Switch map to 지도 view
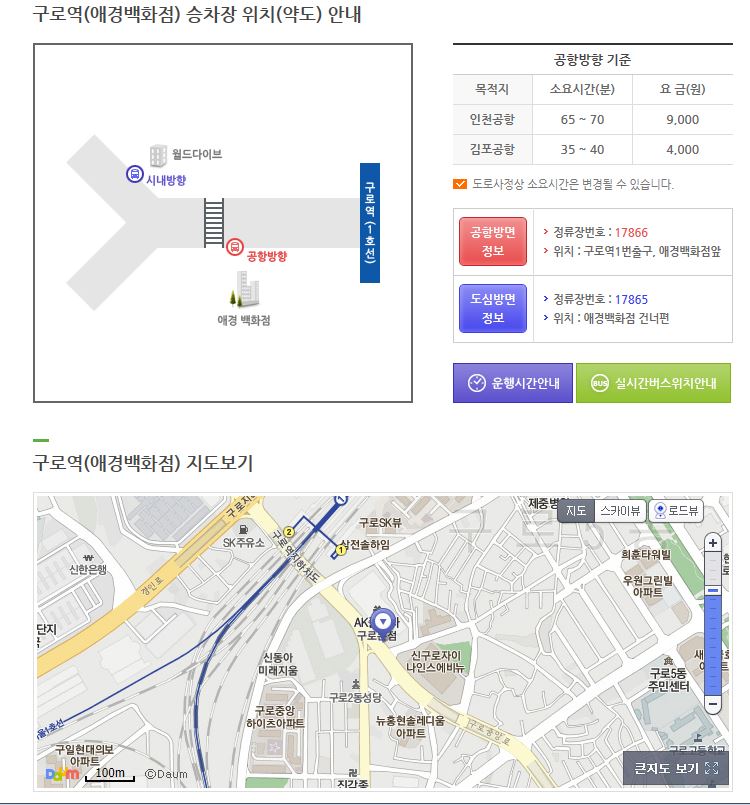 [x=576, y=510]
